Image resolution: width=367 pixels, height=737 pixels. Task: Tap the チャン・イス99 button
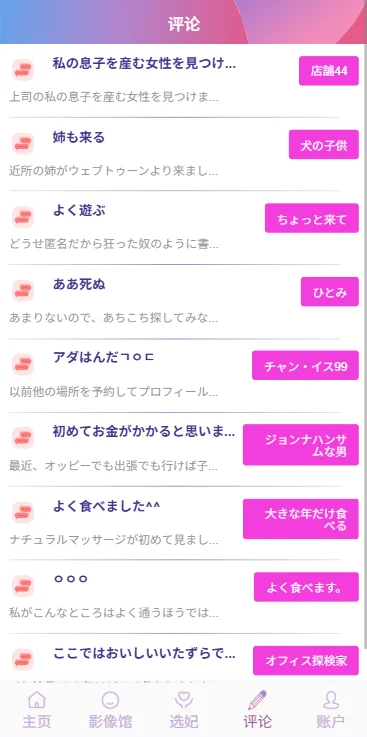coord(305,365)
